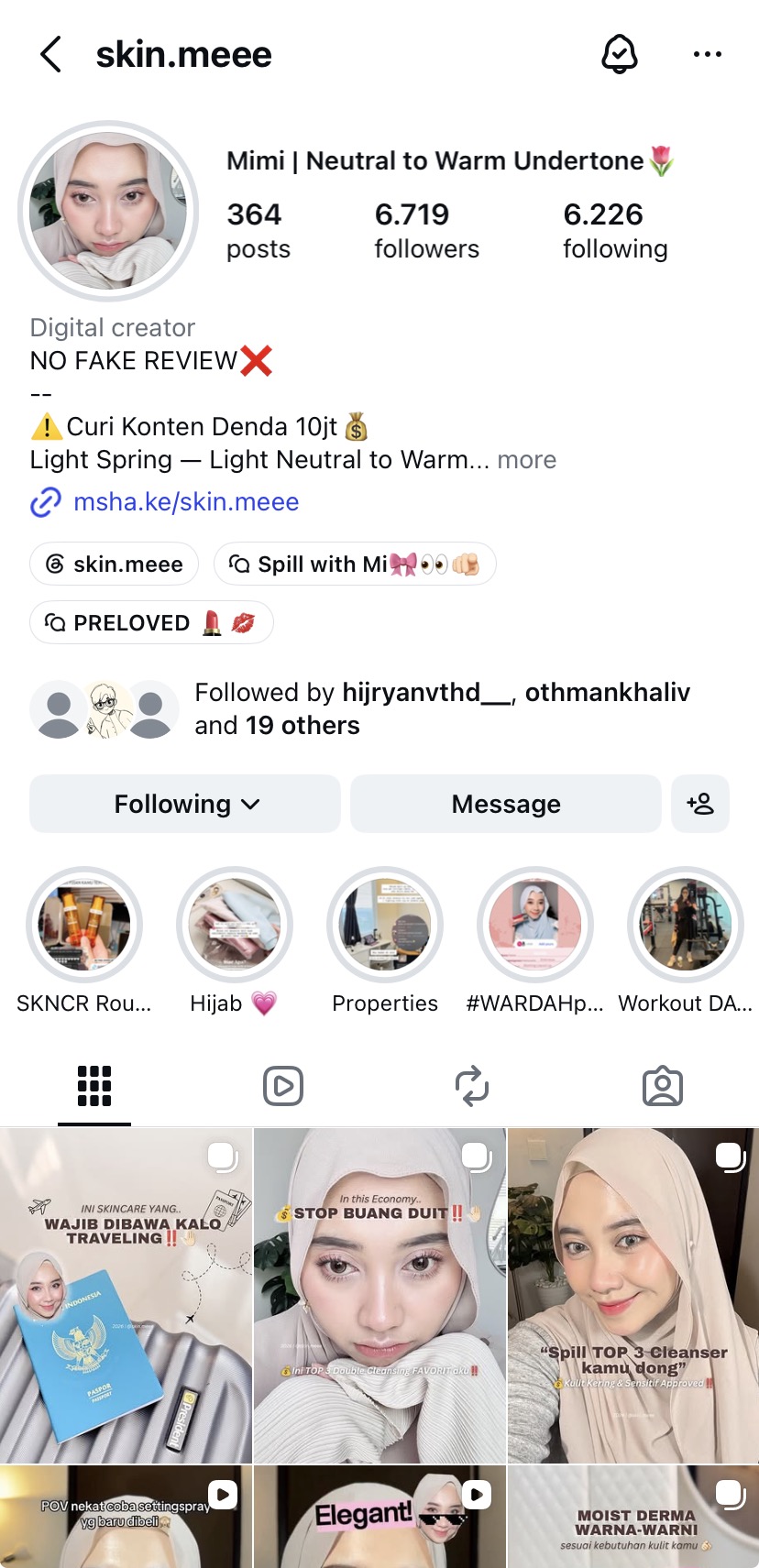The image size is (759, 1568).
Task: Expand the bio with more
Action: coord(527,460)
